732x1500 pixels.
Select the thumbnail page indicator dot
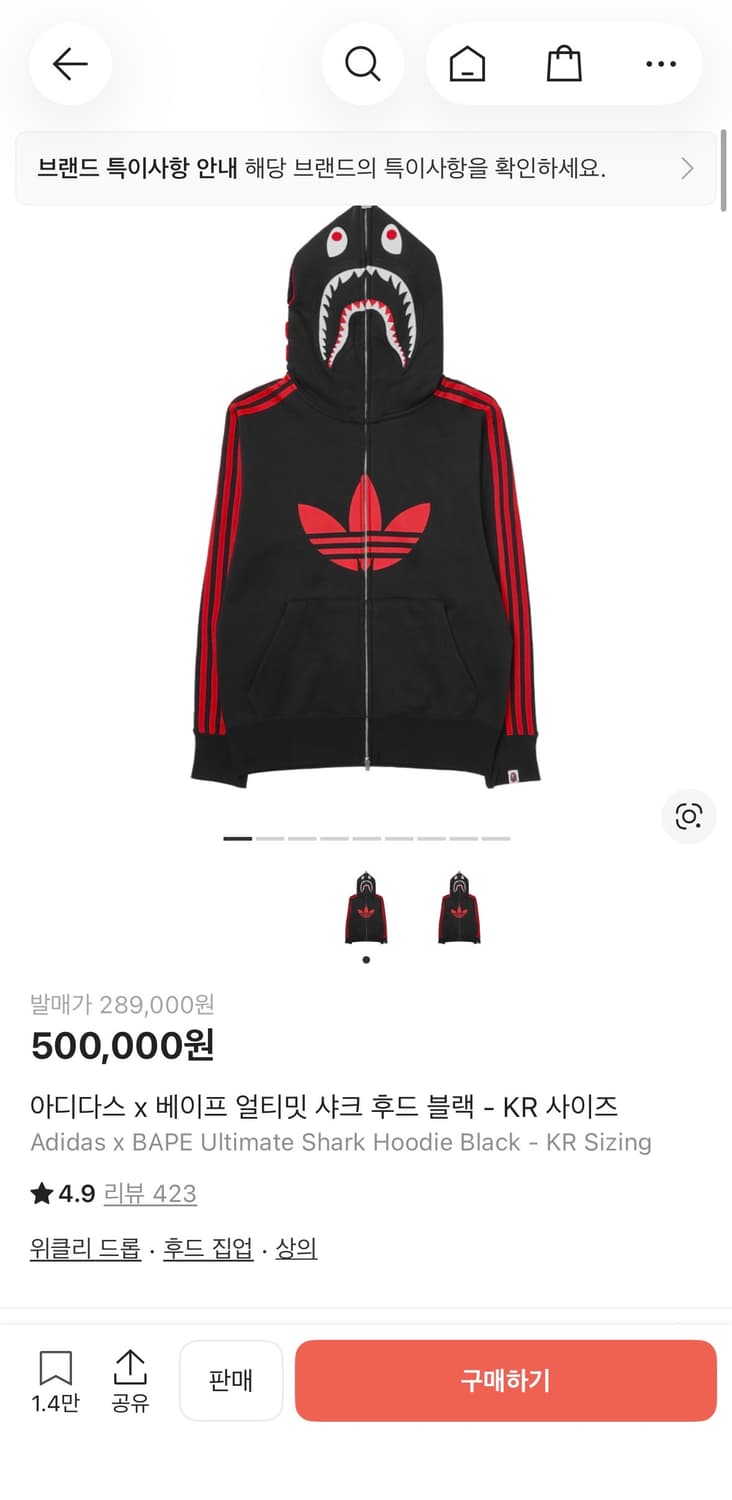366,958
